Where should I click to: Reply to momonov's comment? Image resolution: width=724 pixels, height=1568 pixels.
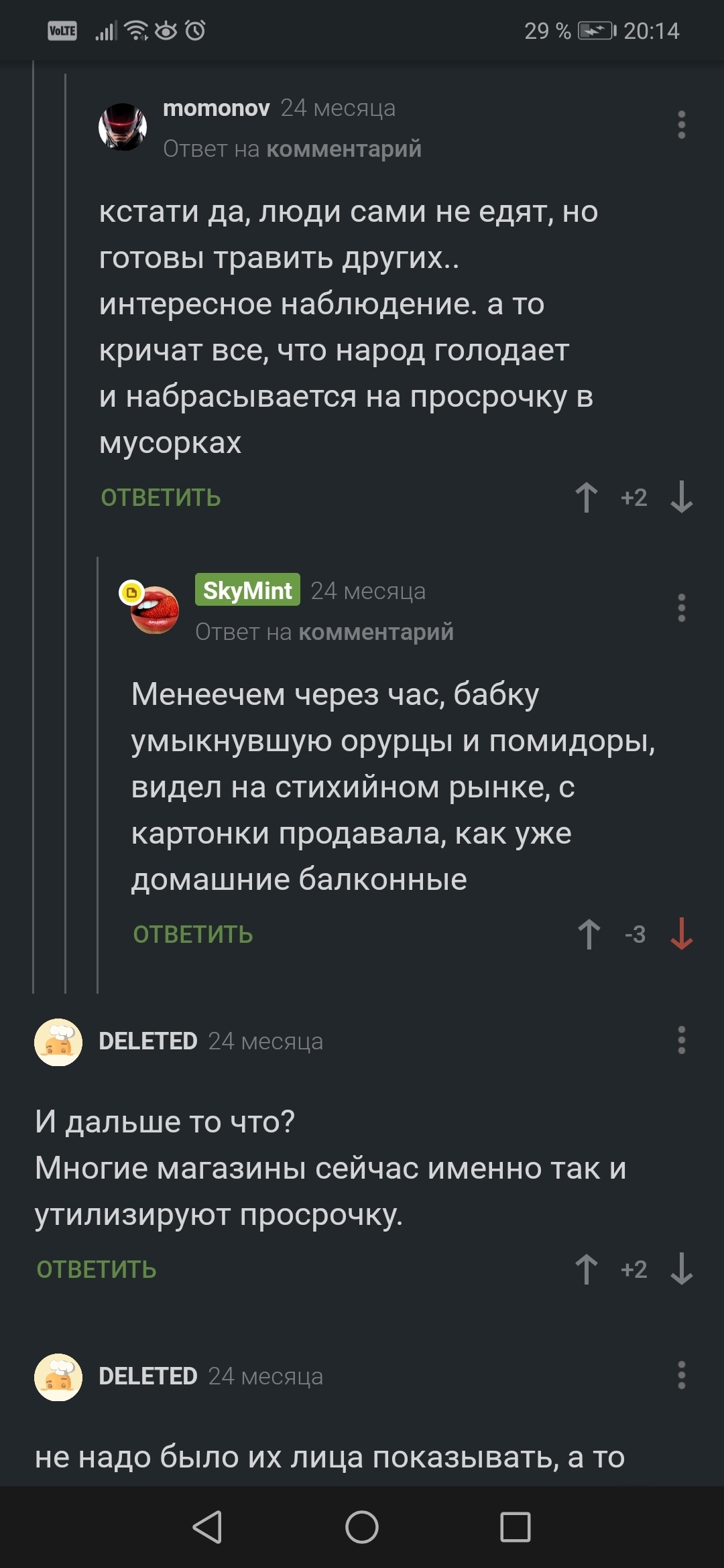[161, 498]
